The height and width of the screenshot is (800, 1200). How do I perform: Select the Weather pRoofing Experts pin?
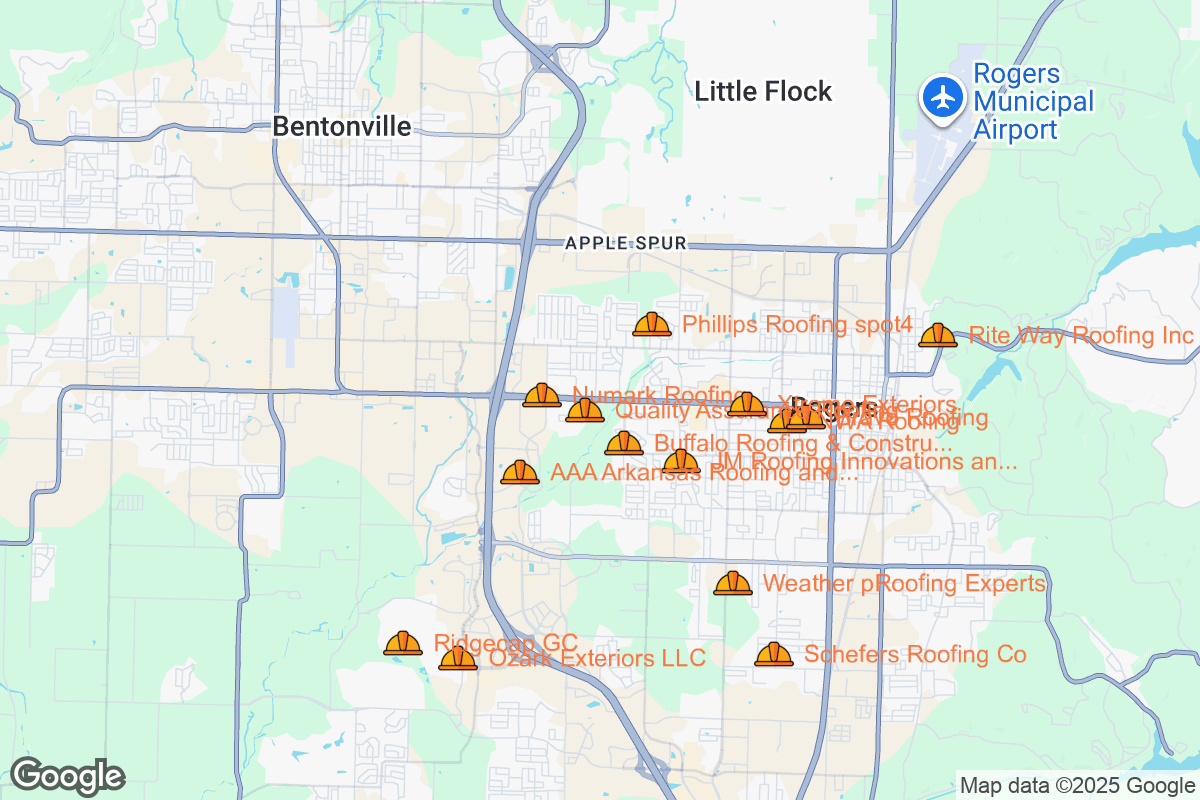(732, 583)
